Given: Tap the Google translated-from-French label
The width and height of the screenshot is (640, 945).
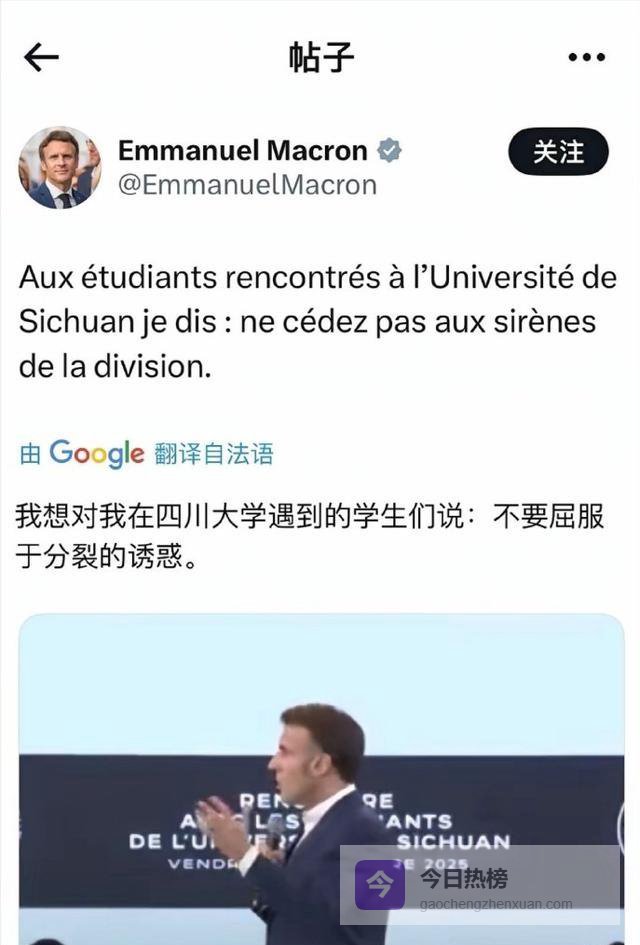Looking at the screenshot, I should coord(147,453).
